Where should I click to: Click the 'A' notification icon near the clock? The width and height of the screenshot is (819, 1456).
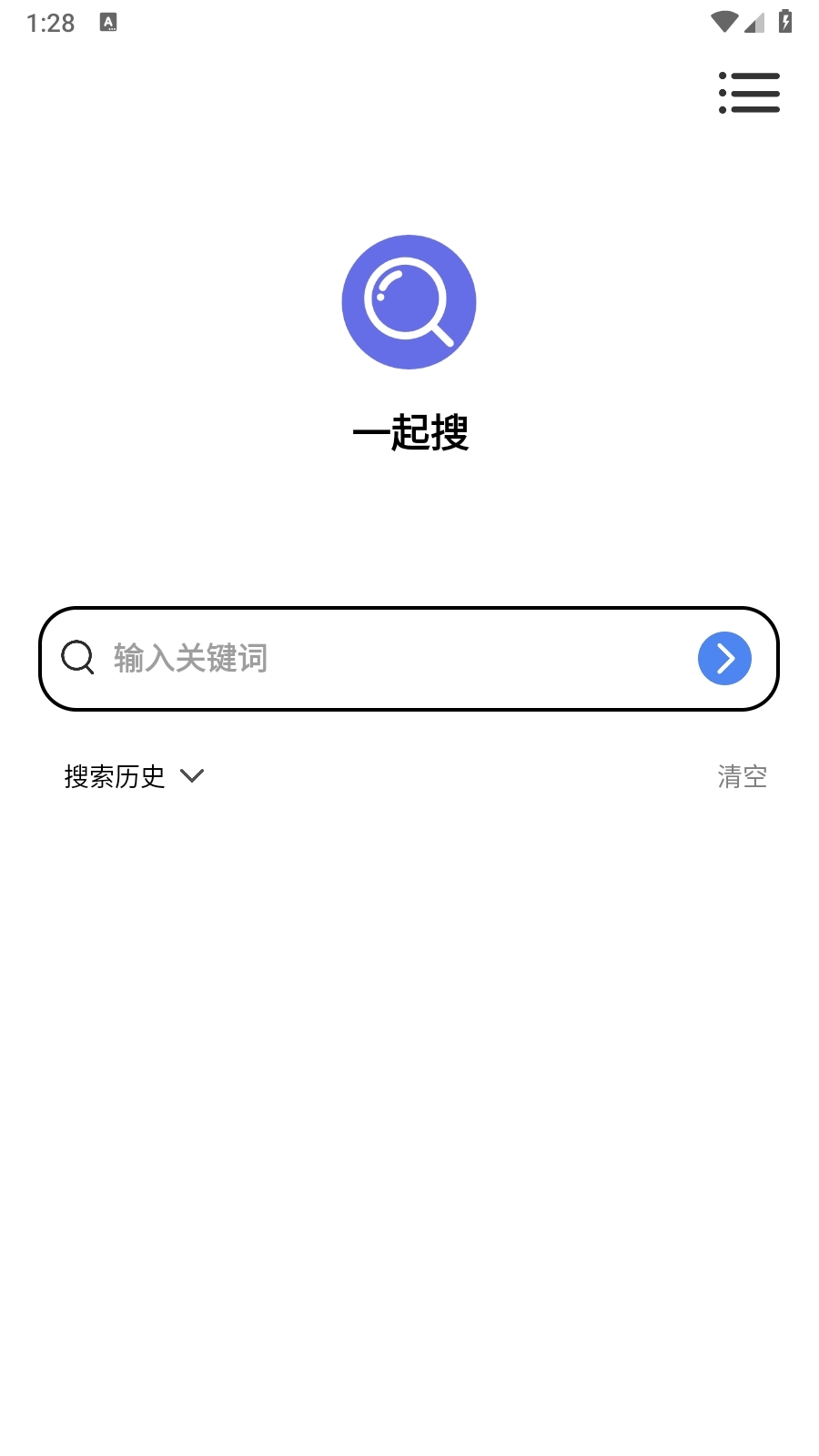[x=109, y=22]
